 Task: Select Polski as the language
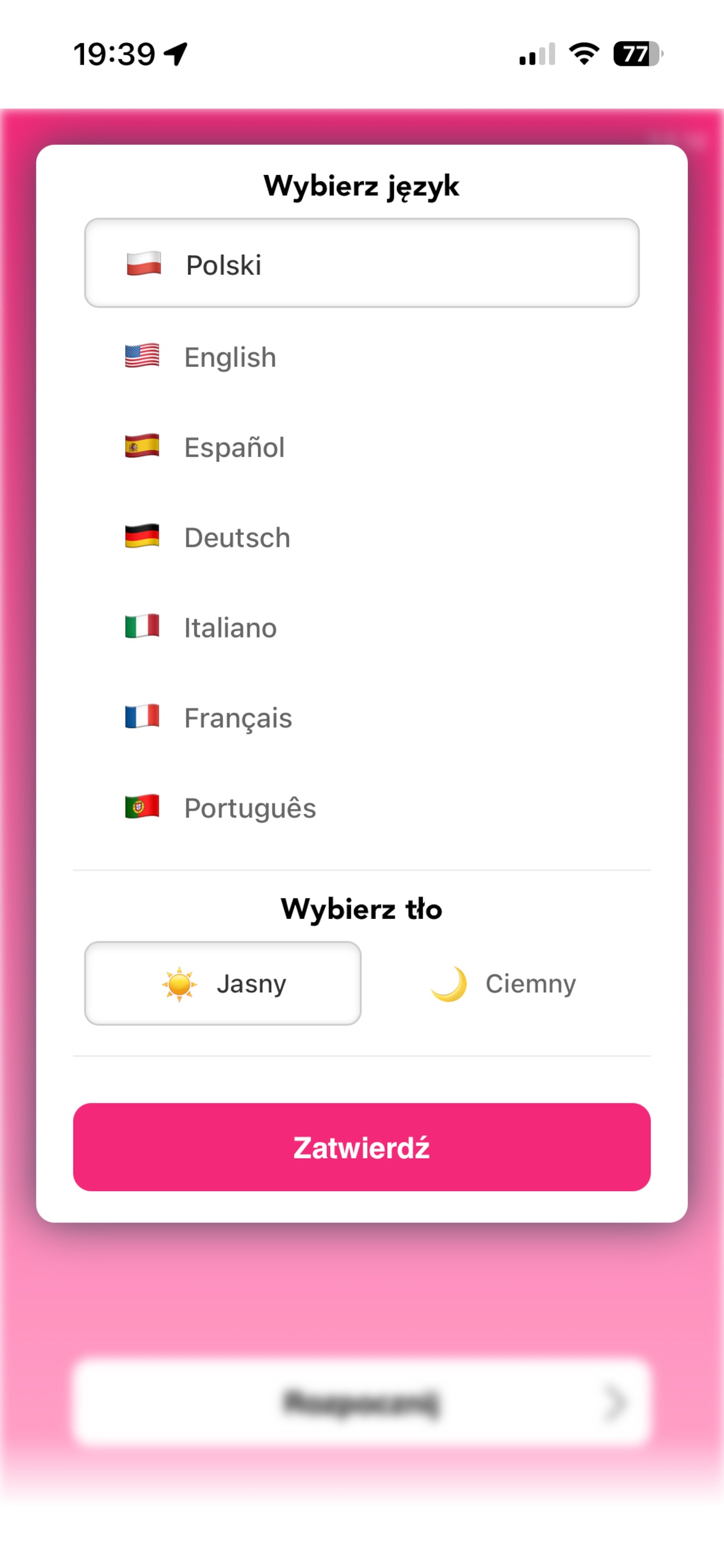pyautogui.click(x=361, y=264)
